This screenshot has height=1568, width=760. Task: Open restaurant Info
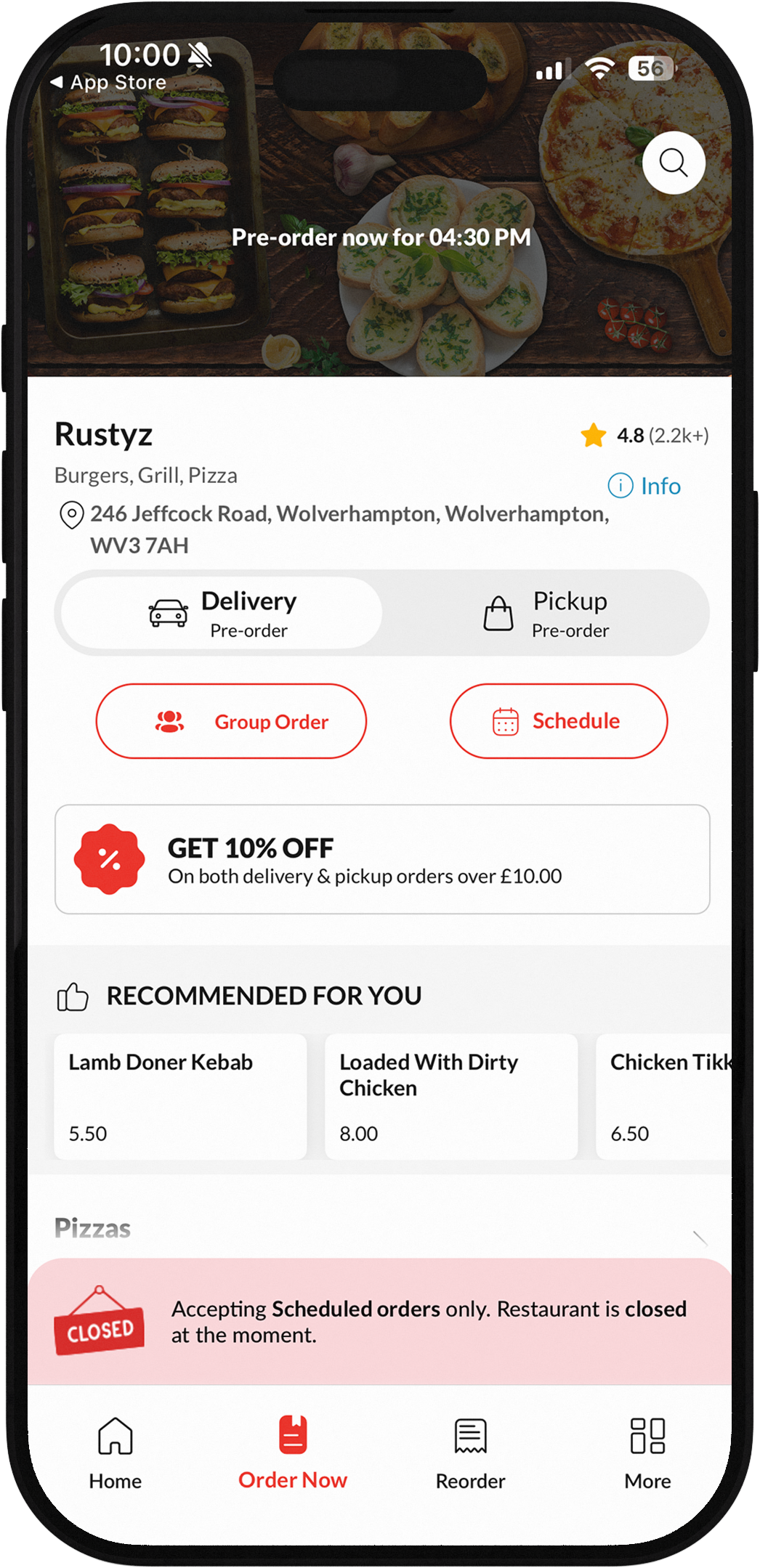(x=644, y=486)
